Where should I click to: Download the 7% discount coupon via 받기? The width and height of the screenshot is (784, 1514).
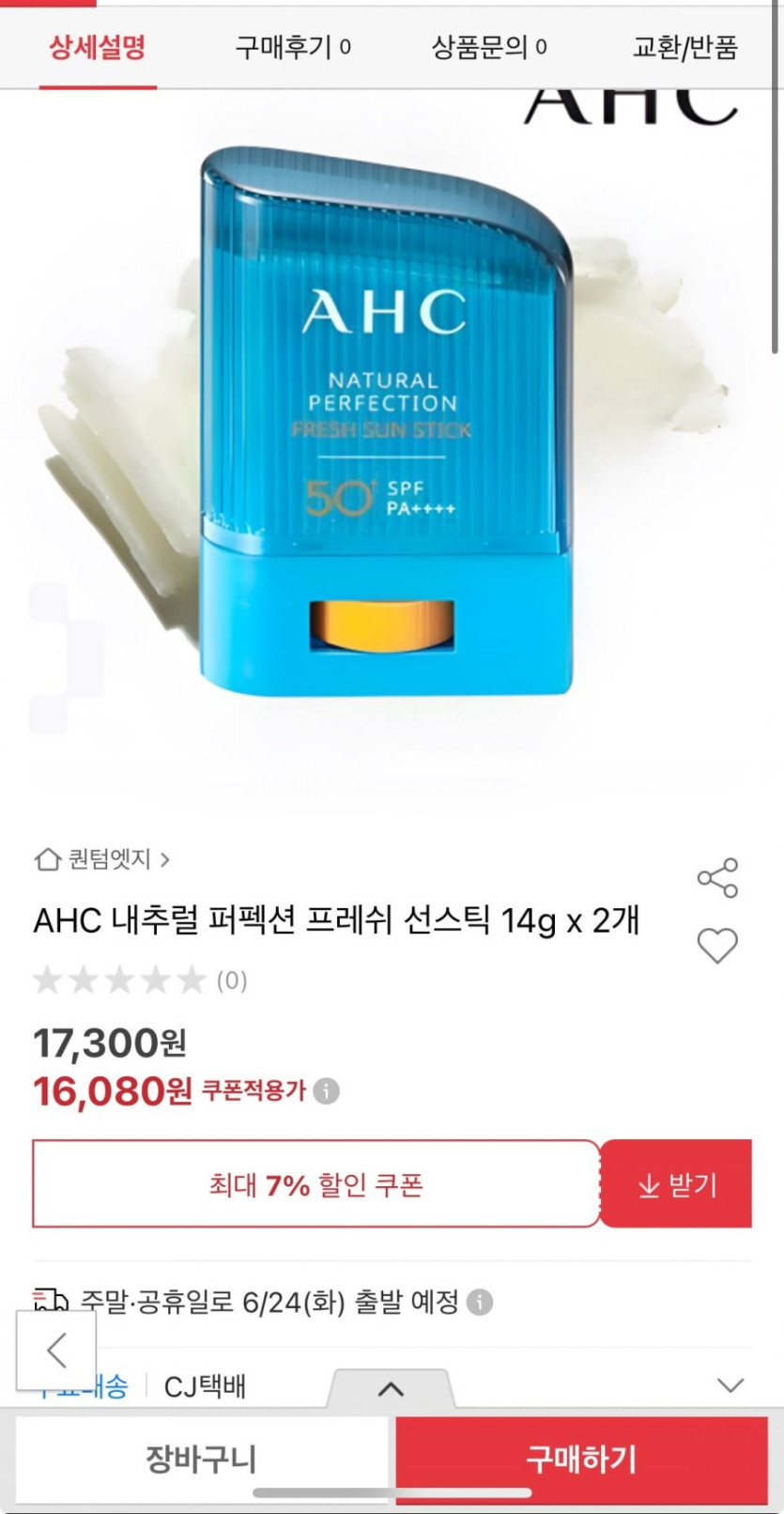[x=676, y=1184]
